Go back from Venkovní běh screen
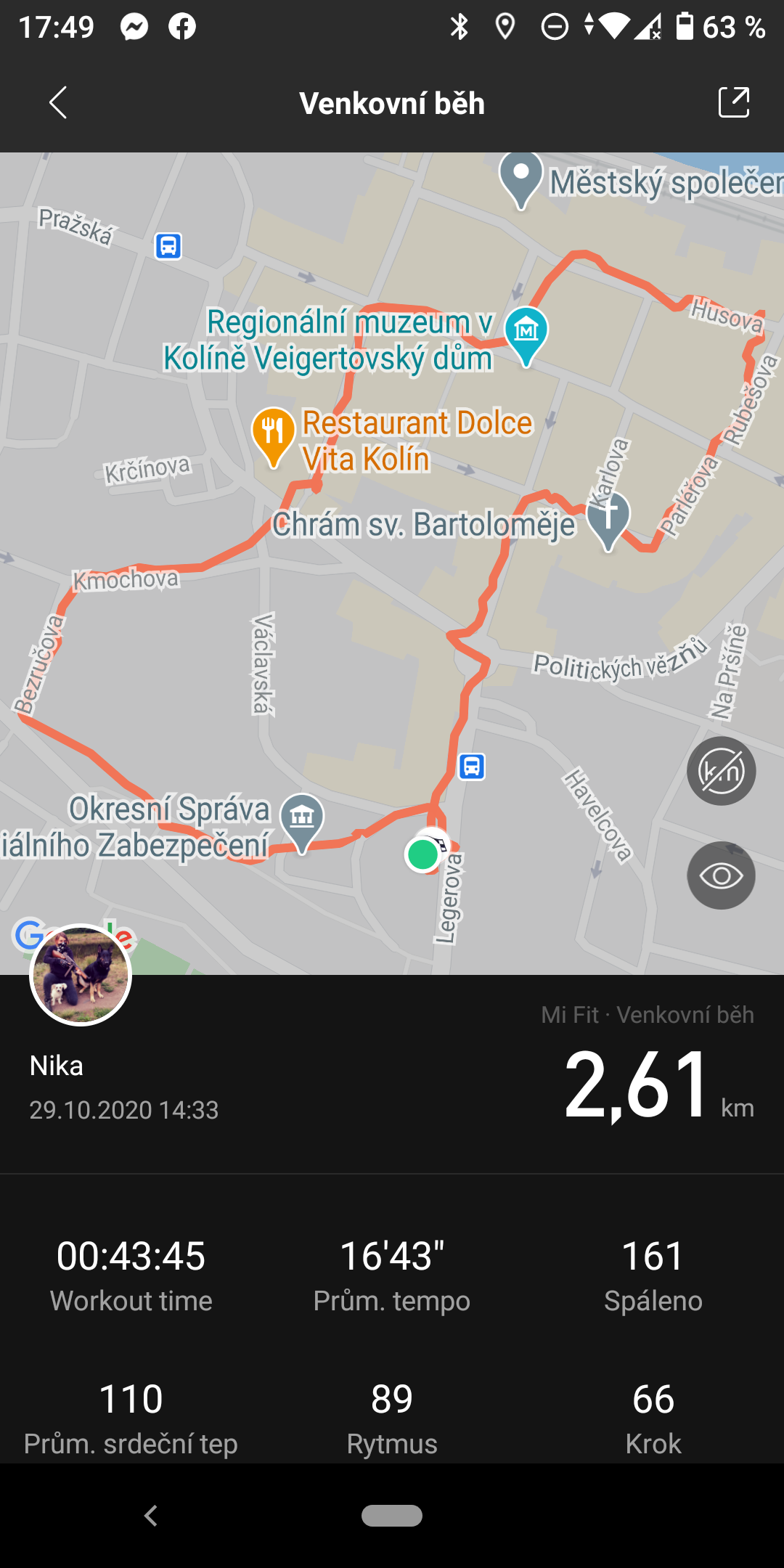 point(58,102)
